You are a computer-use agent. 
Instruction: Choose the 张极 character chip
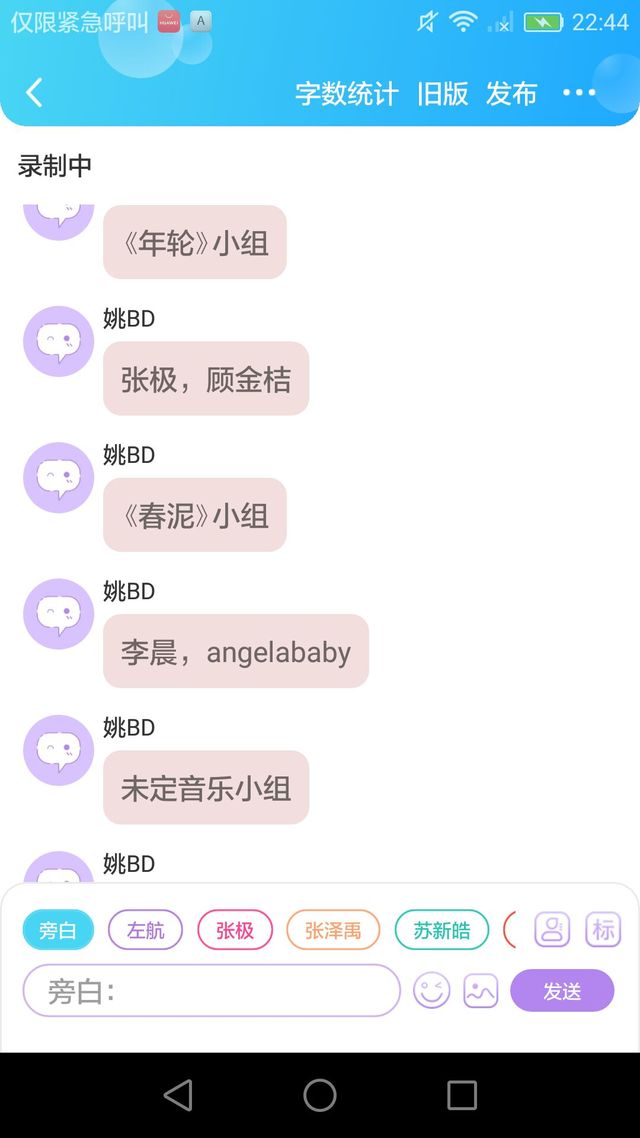coord(235,930)
